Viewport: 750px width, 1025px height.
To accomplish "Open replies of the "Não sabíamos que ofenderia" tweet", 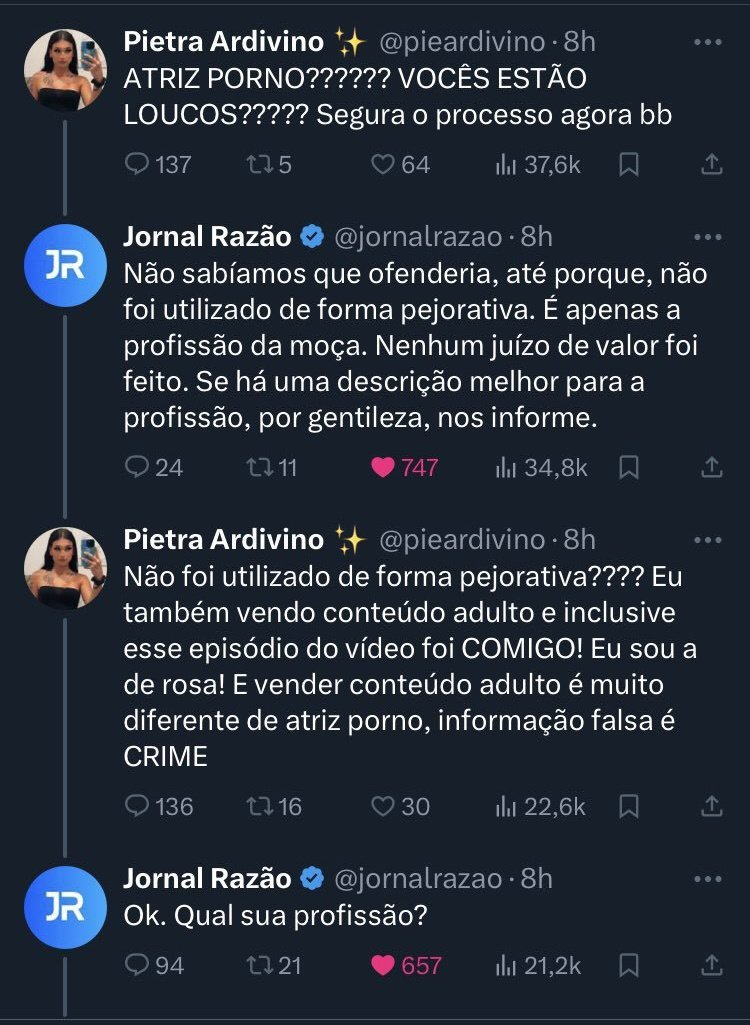I will point(137,466).
